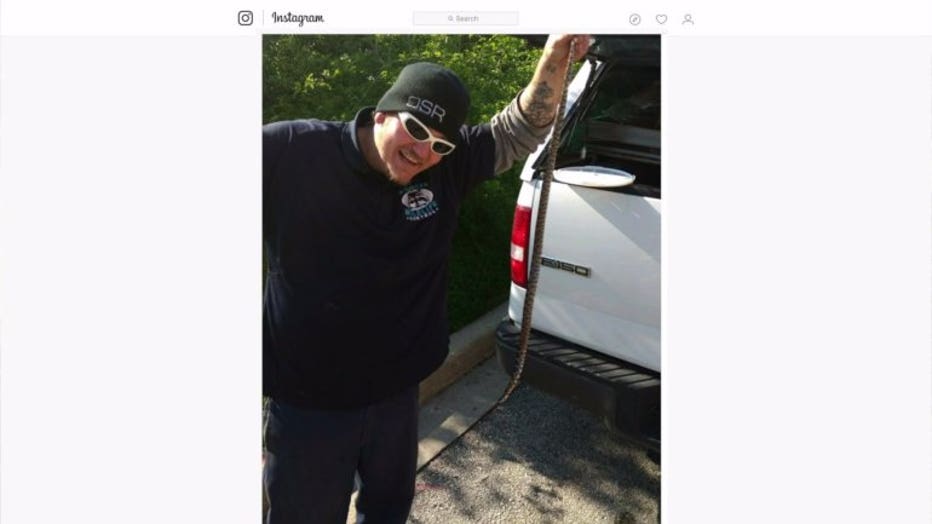The width and height of the screenshot is (932, 524).
Task: Tap the camera glyph icon in header
Action: click(245, 18)
